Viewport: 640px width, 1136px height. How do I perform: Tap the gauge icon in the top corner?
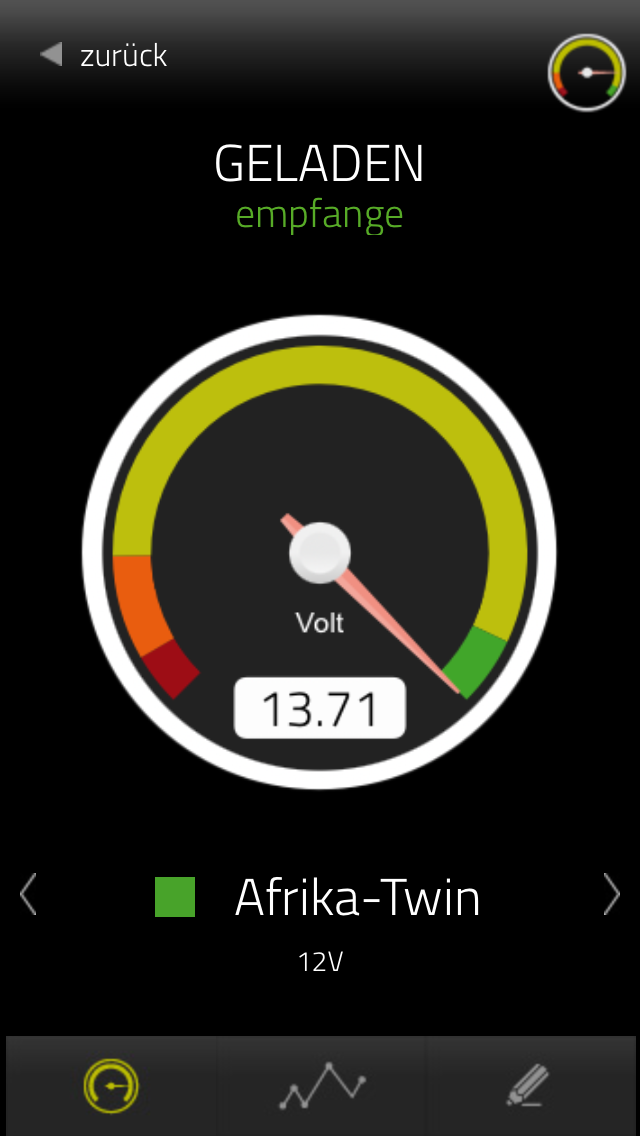tap(586, 72)
